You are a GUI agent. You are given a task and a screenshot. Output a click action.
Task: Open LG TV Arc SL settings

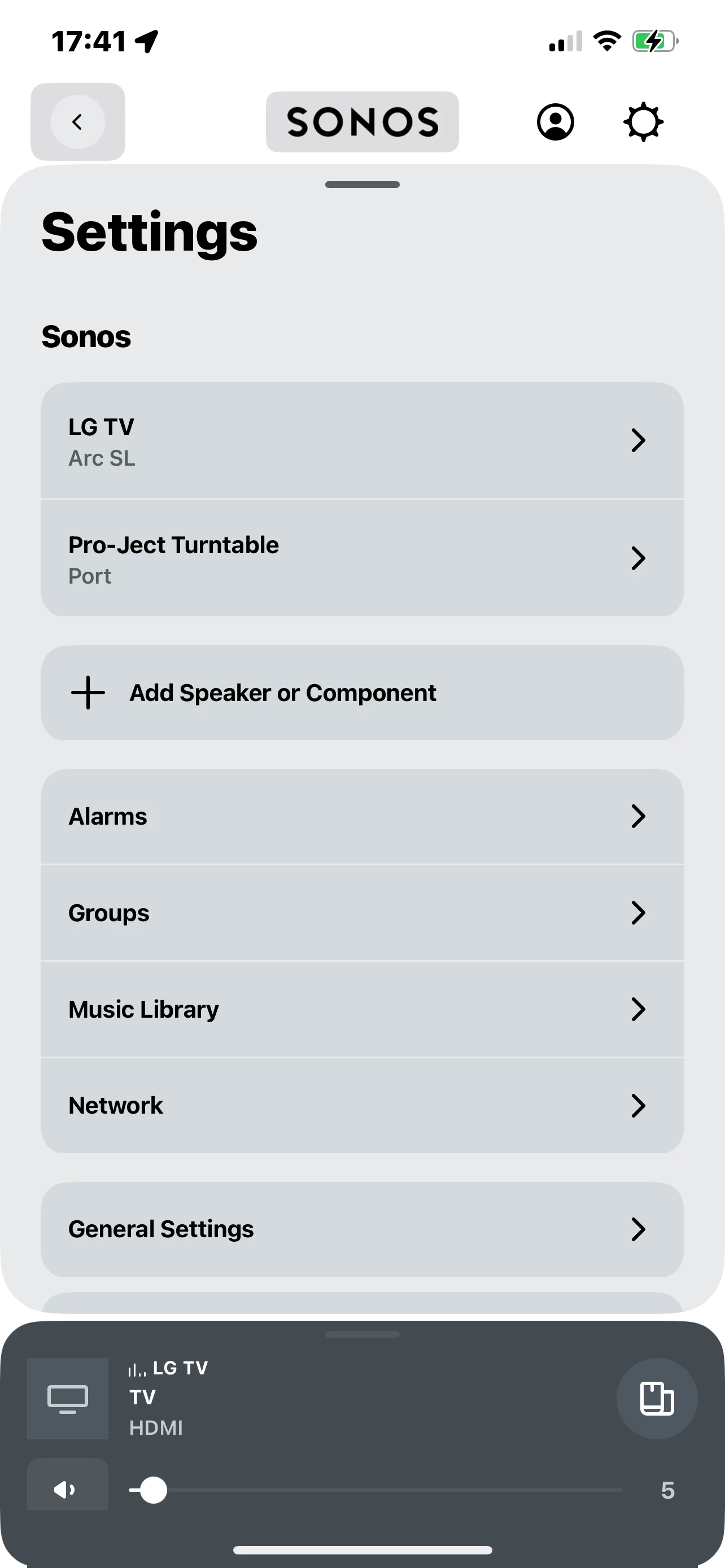pos(361,441)
